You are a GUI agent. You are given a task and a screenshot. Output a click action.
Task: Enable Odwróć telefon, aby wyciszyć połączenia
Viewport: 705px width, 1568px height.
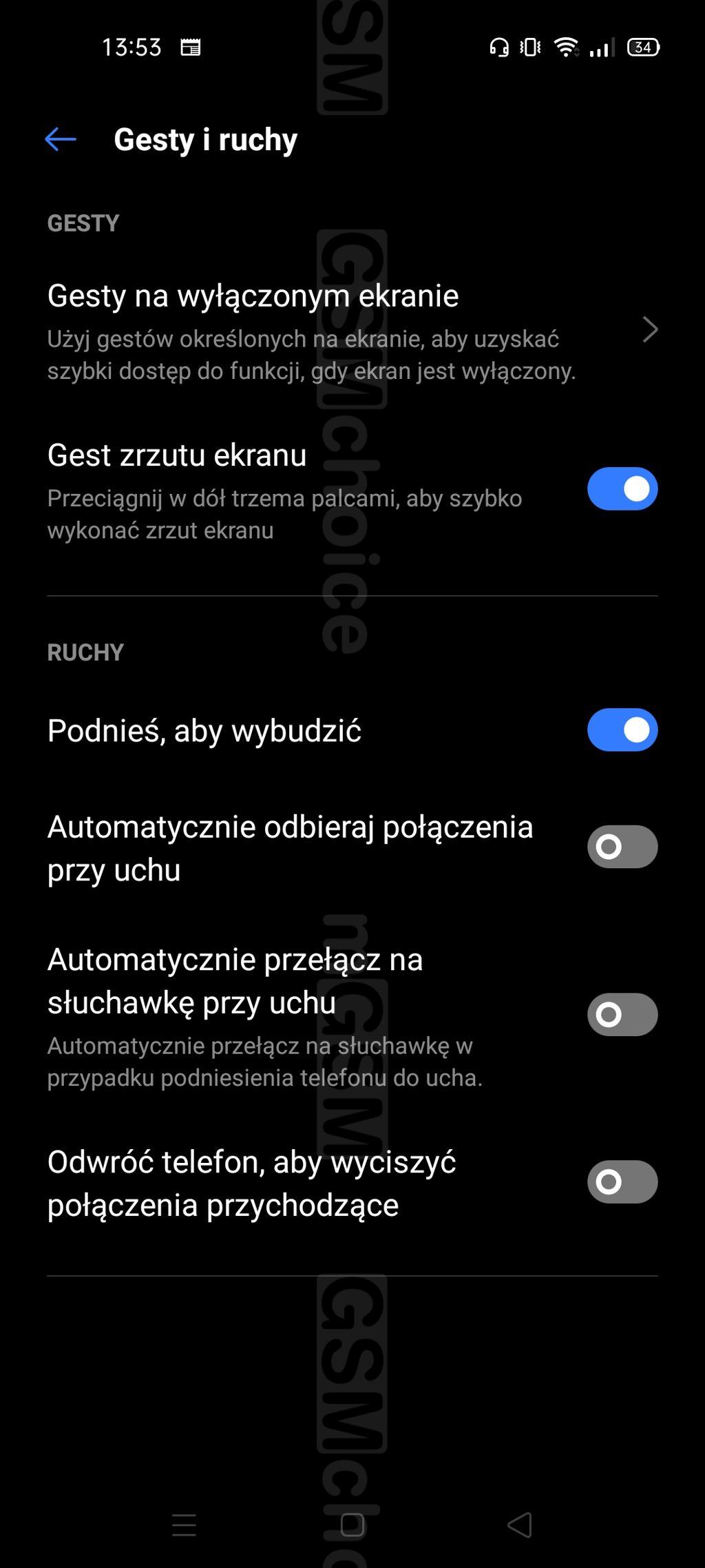622,1182
